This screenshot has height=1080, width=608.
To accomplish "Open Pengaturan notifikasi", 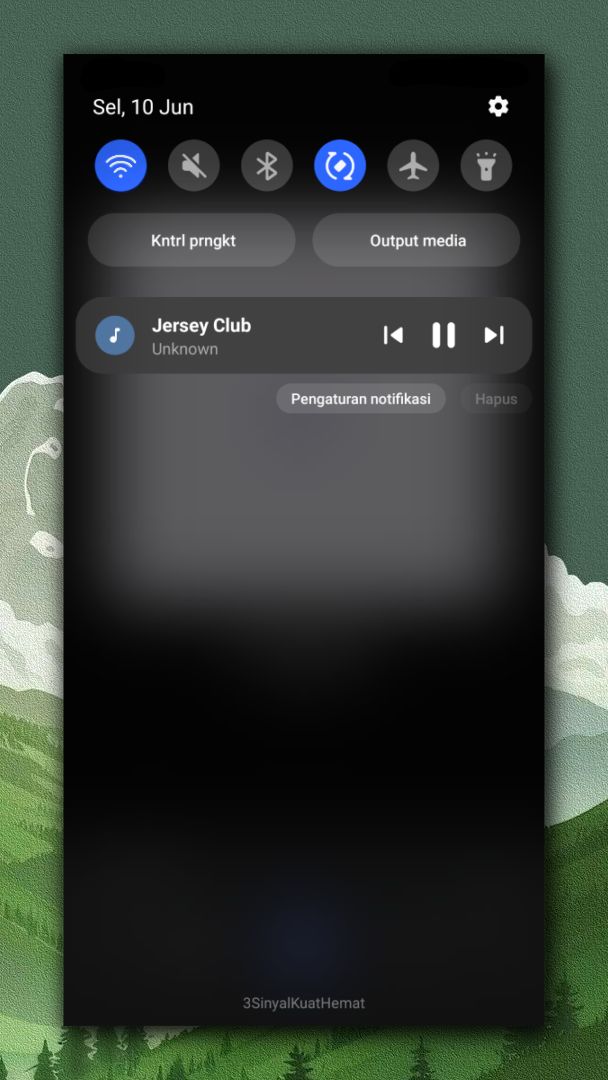I will coord(360,398).
